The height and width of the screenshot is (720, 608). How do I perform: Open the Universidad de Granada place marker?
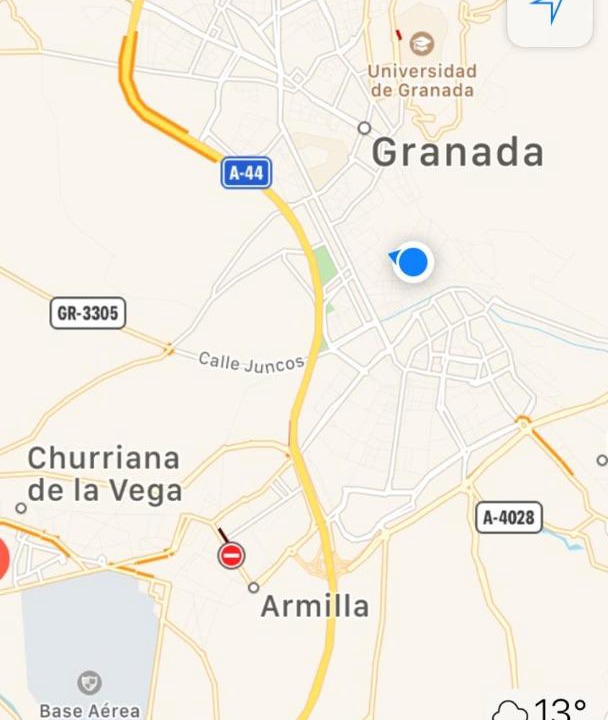[422, 43]
